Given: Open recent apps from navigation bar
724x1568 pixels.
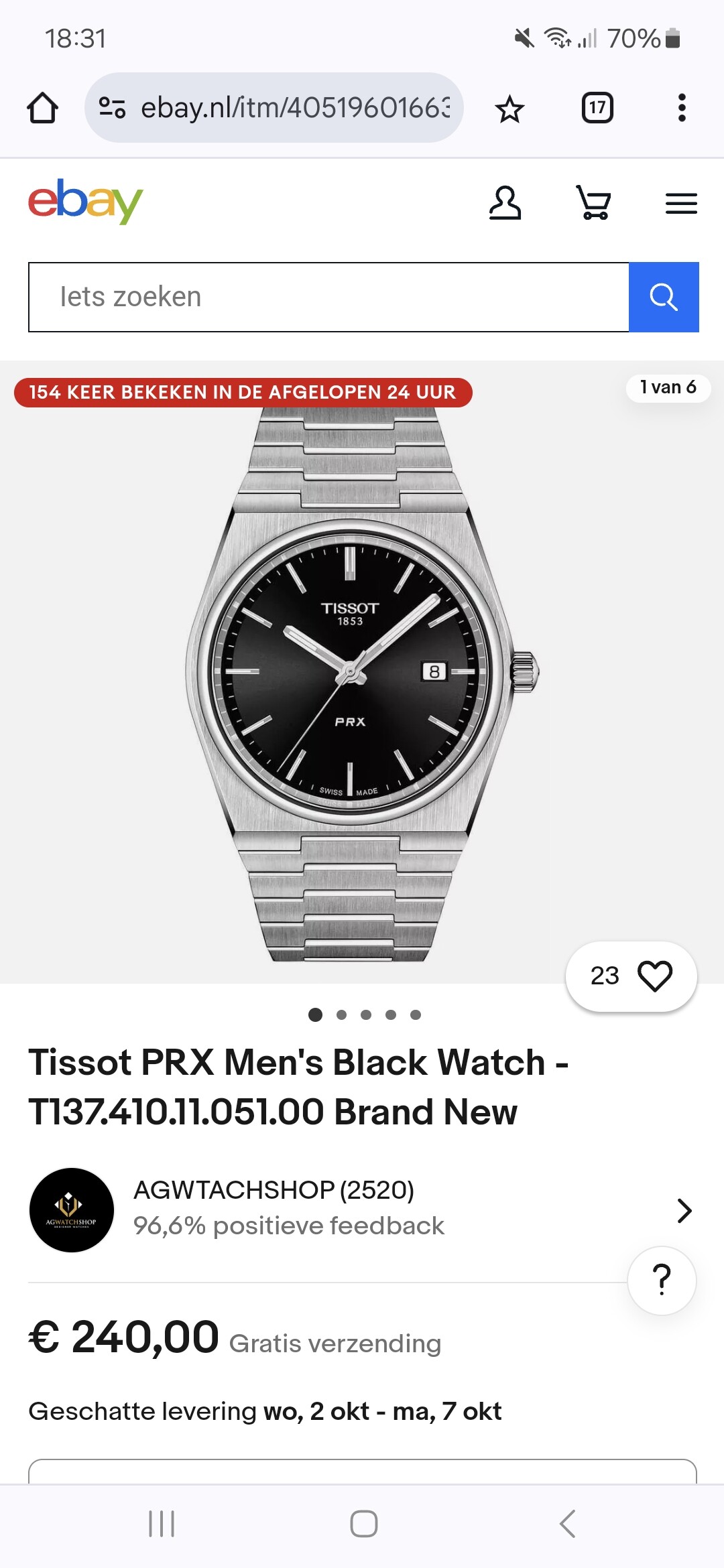Looking at the screenshot, I should point(162,1524).
